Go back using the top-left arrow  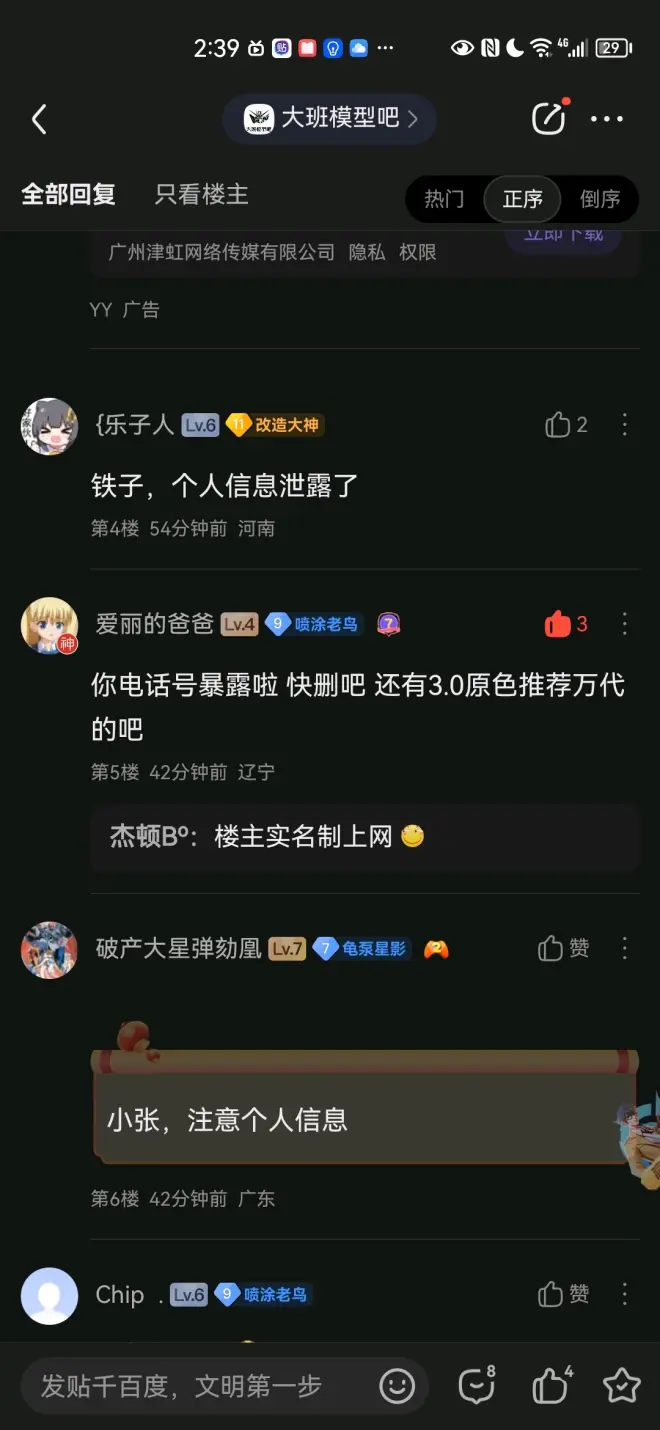(39, 120)
